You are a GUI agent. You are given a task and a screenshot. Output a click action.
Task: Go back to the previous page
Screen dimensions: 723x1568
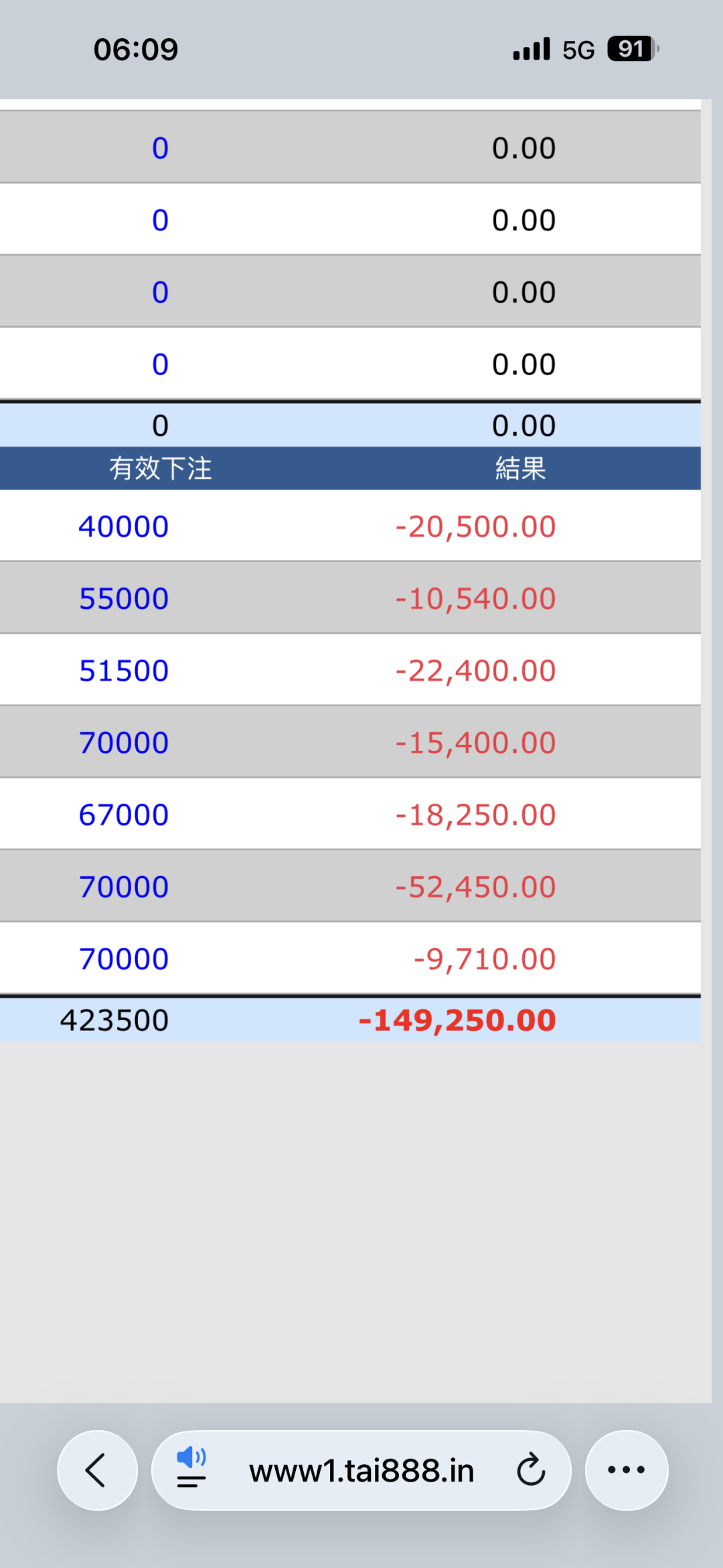tap(97, 1470)
